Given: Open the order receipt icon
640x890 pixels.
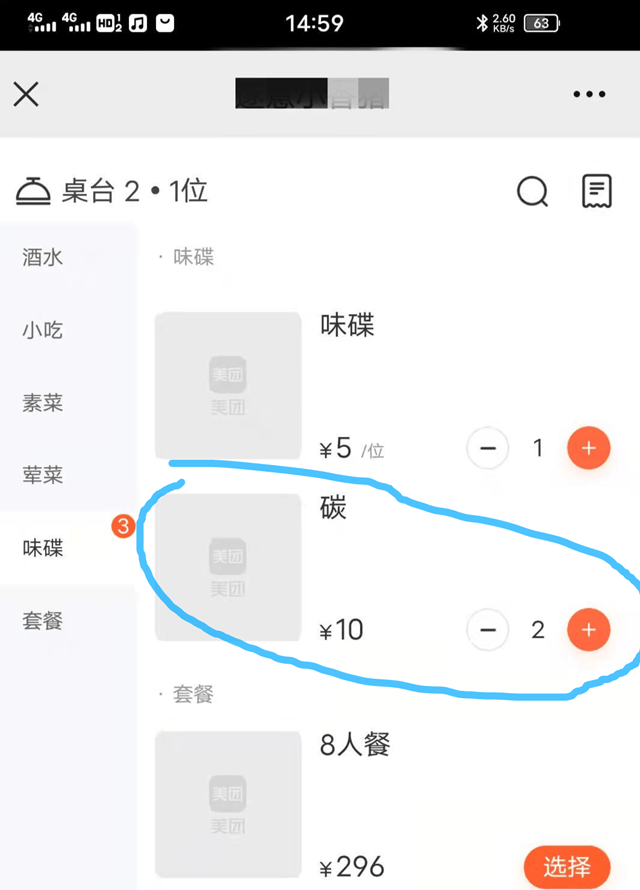Looking at the screenshot, I should (x=597, y=190).
